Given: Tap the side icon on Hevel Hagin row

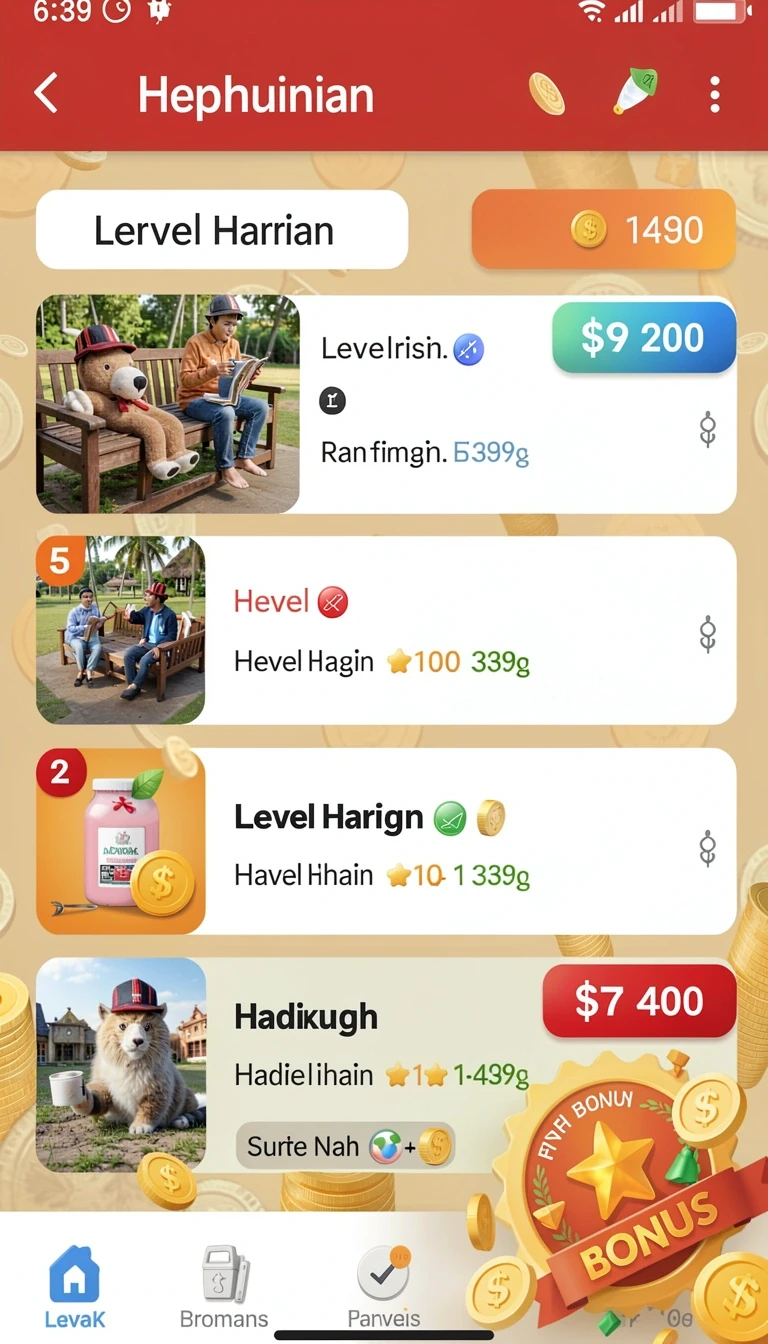Looking at the screenshot, I should pos(708,633).
